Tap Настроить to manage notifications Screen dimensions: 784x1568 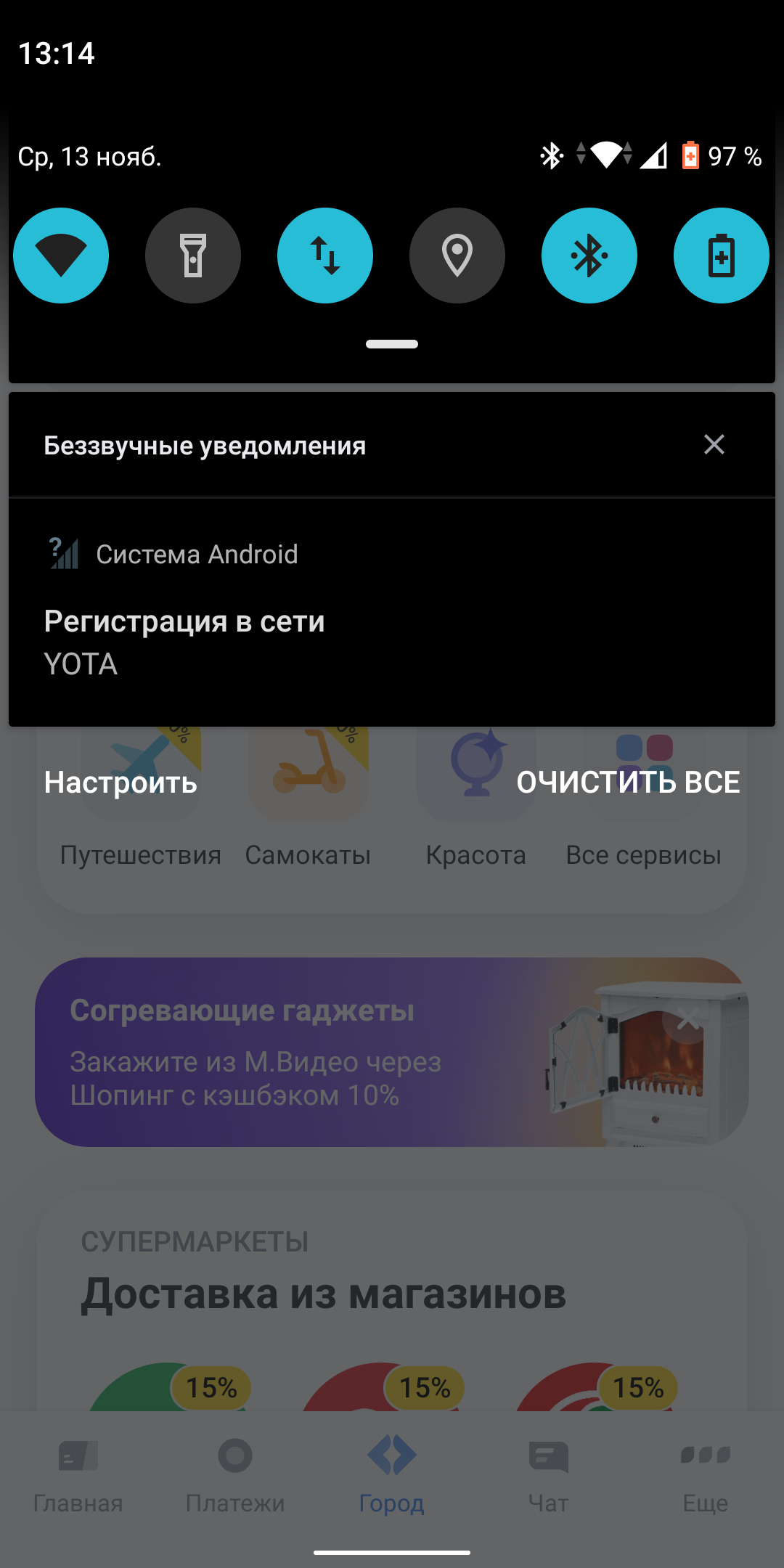click(121, 783)
